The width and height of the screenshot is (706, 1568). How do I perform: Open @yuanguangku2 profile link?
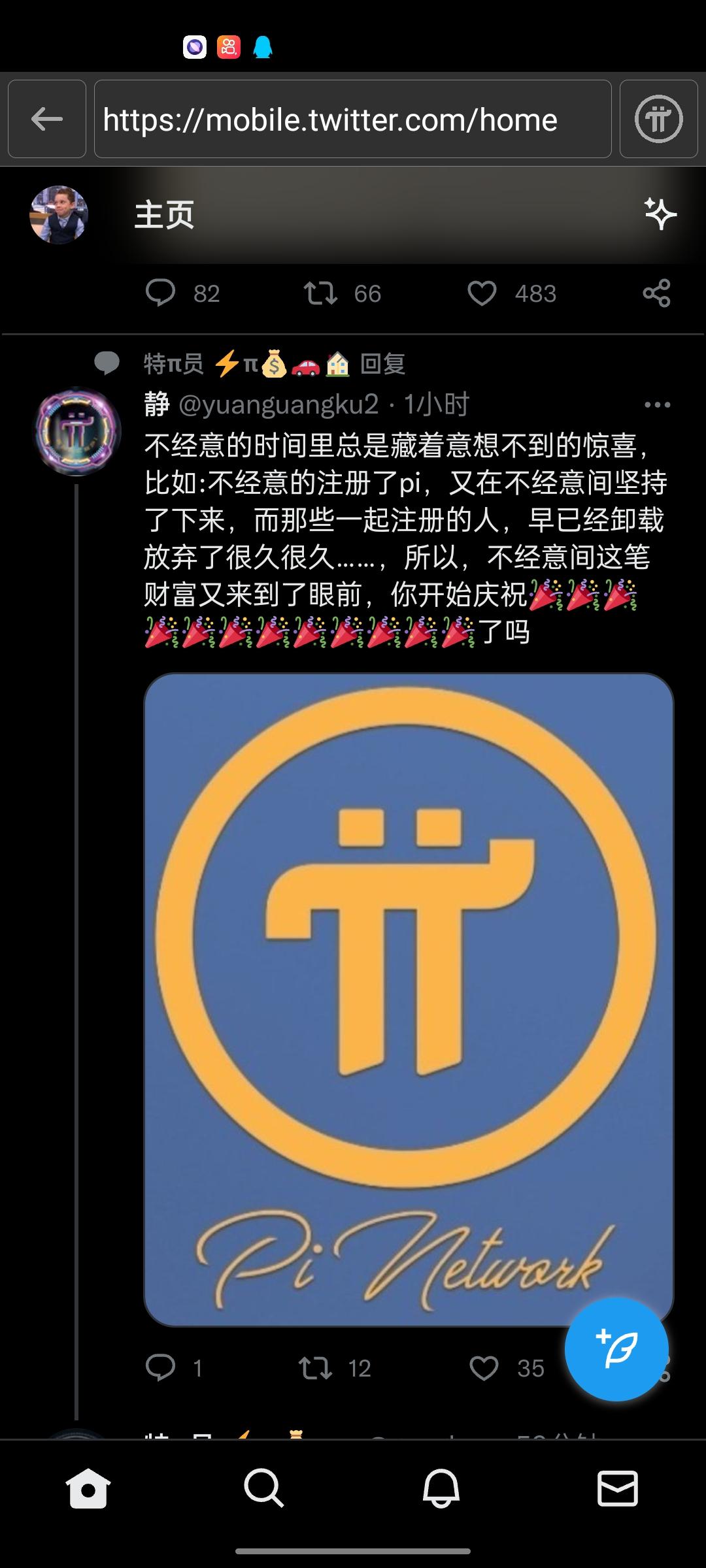278,405
